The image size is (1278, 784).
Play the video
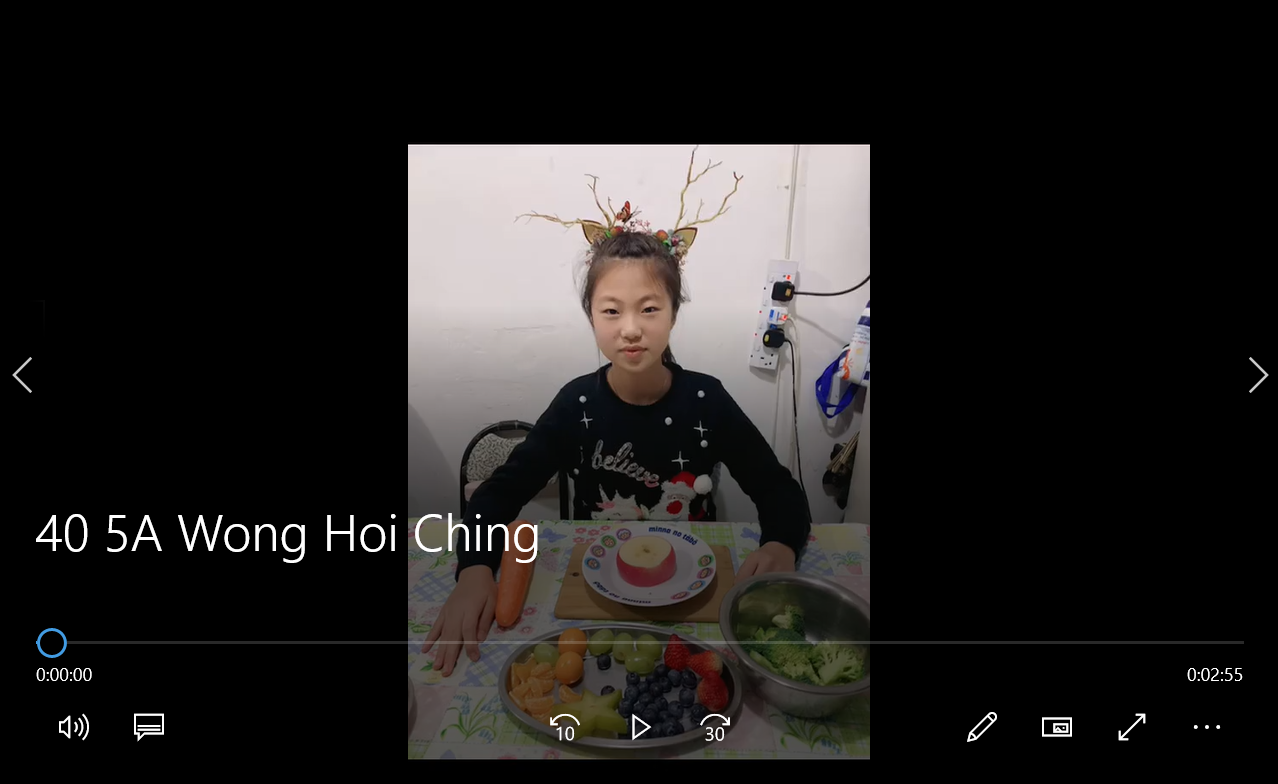click(x=641, y=727)
